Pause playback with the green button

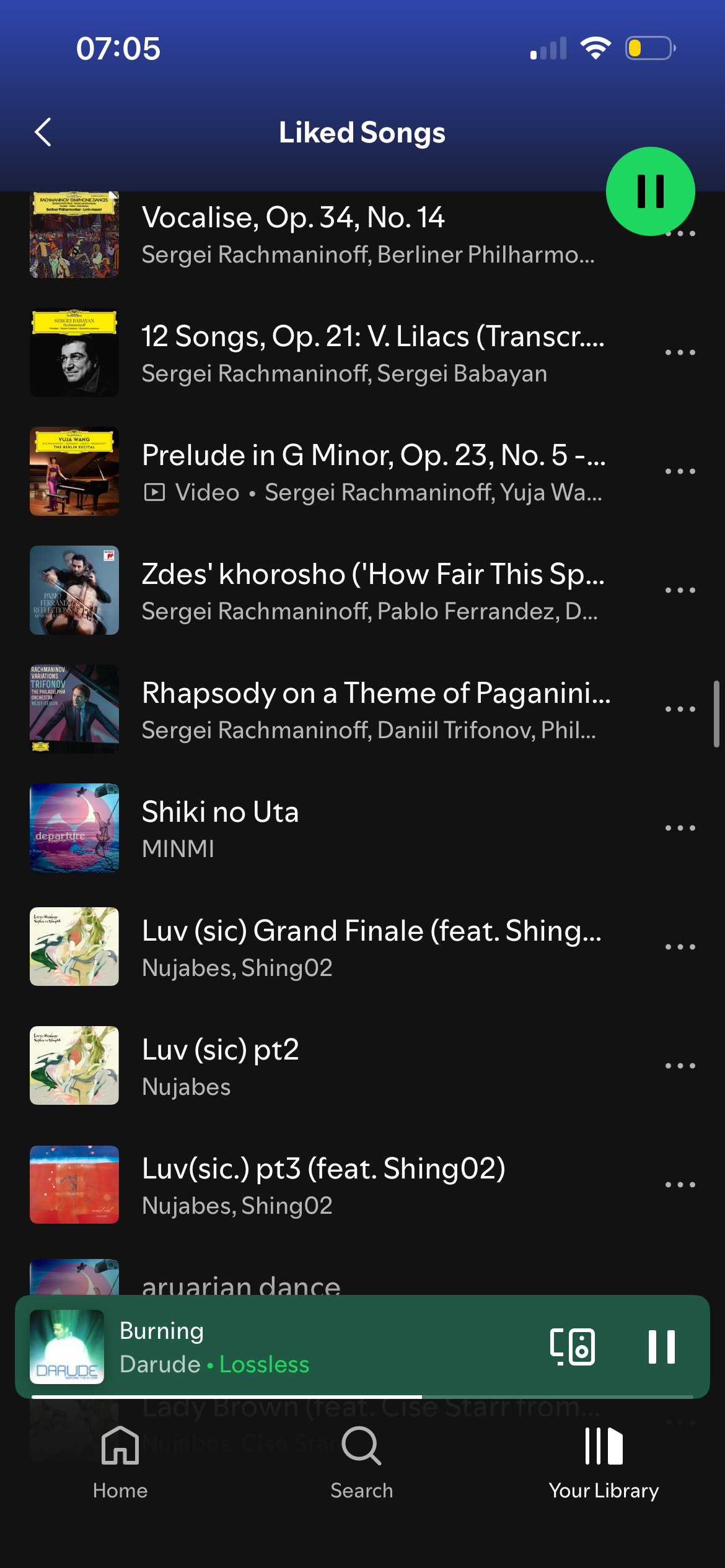[650, 191]
